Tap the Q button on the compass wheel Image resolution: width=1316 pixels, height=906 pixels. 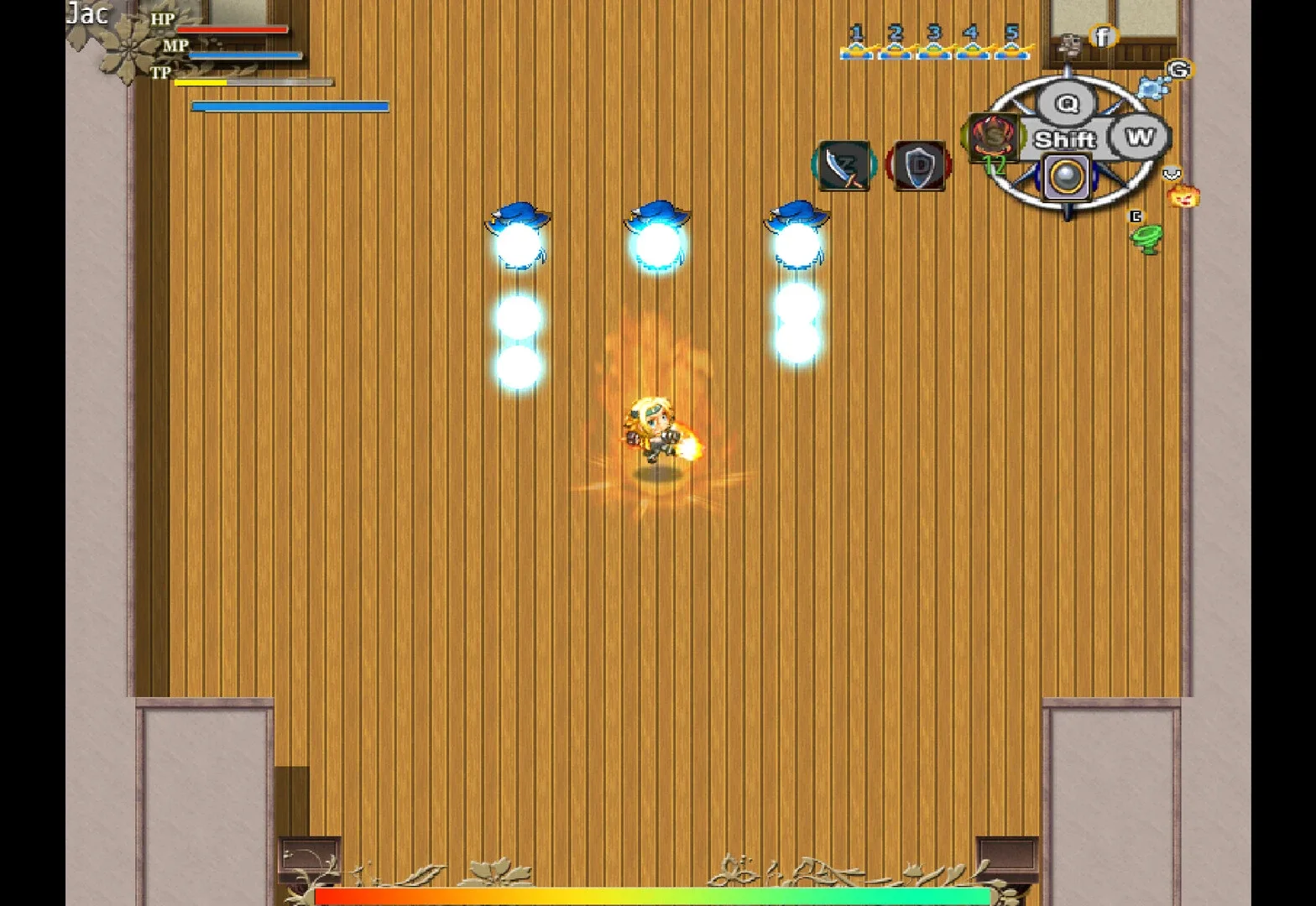1067,104
